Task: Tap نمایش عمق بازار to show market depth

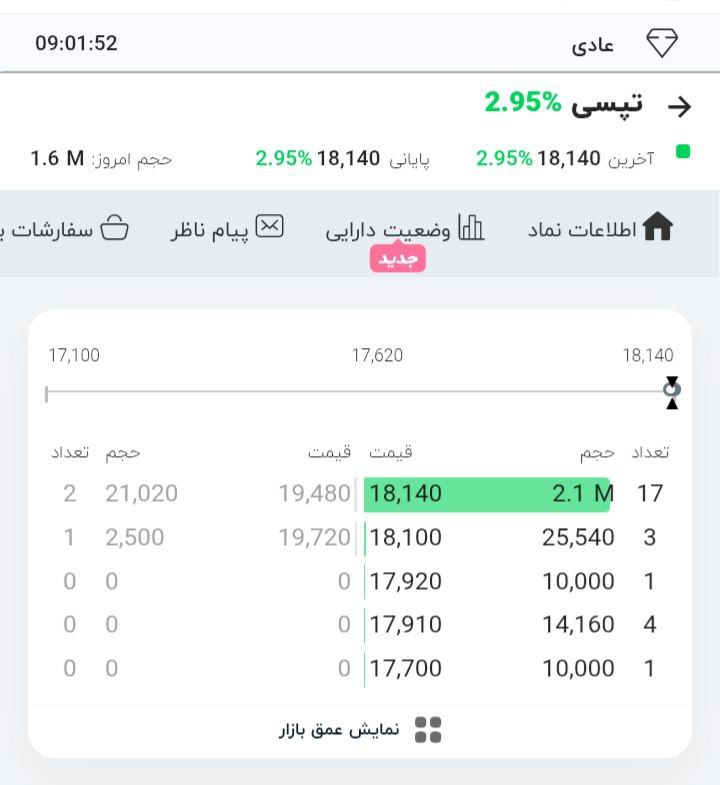Action: [x=360, y=730]
